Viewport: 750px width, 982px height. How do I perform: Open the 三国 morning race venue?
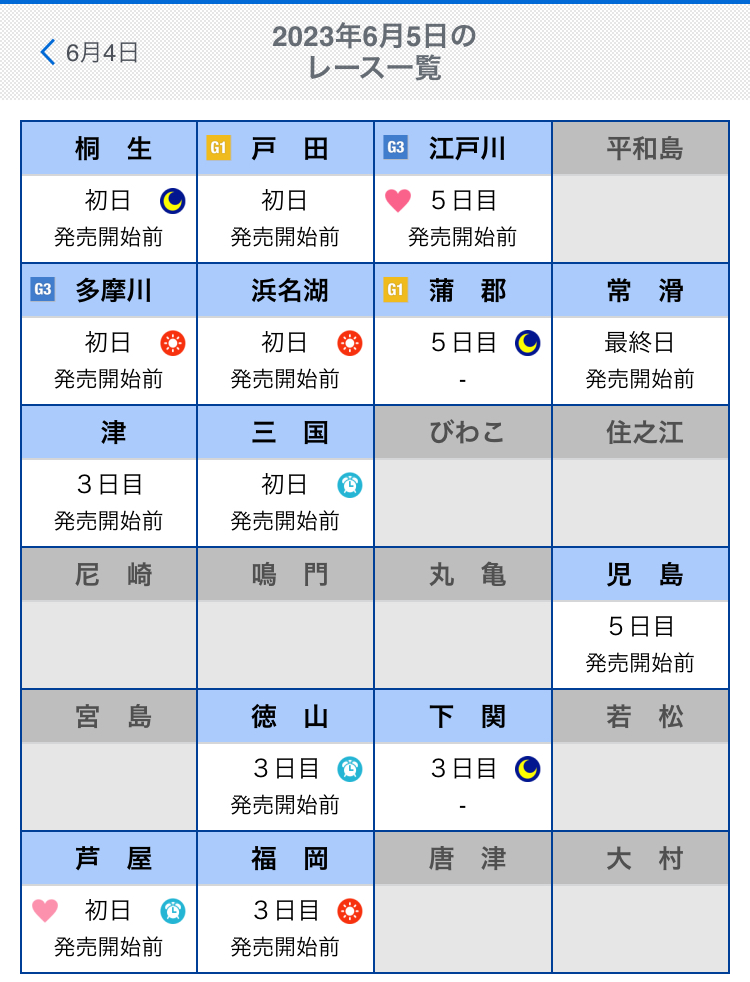click(x=286, y=476)
